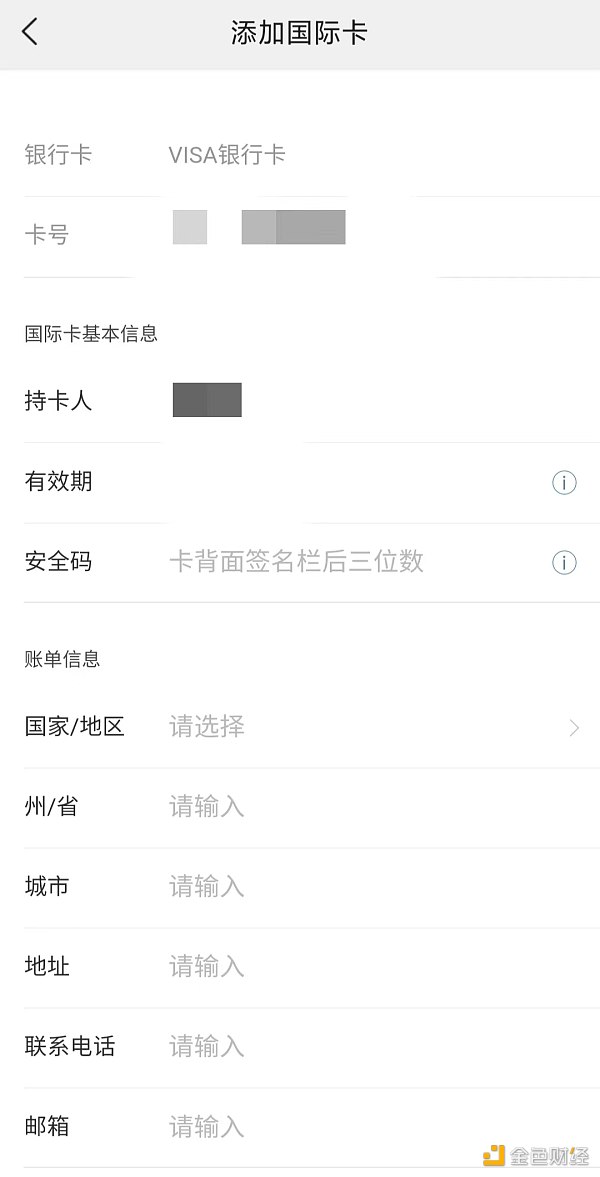Open info icon beside 安全码

[x=564, y=563]
